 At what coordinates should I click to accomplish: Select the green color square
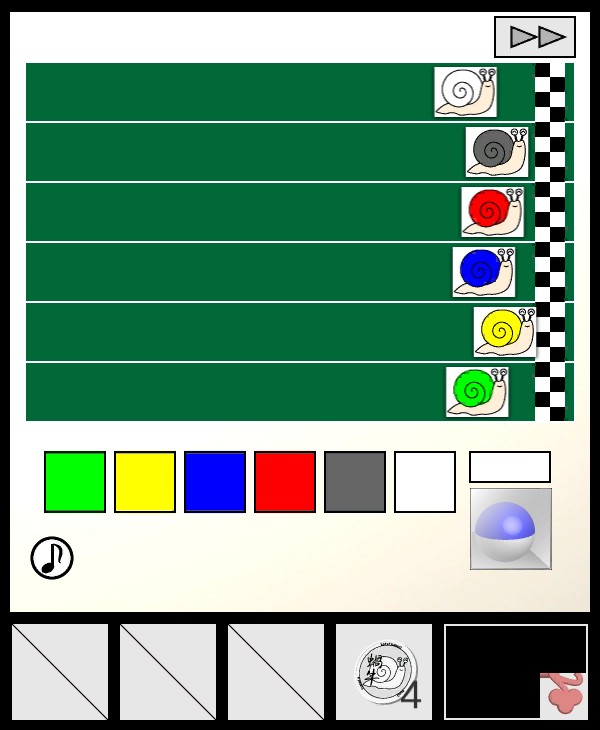[75, 482]
